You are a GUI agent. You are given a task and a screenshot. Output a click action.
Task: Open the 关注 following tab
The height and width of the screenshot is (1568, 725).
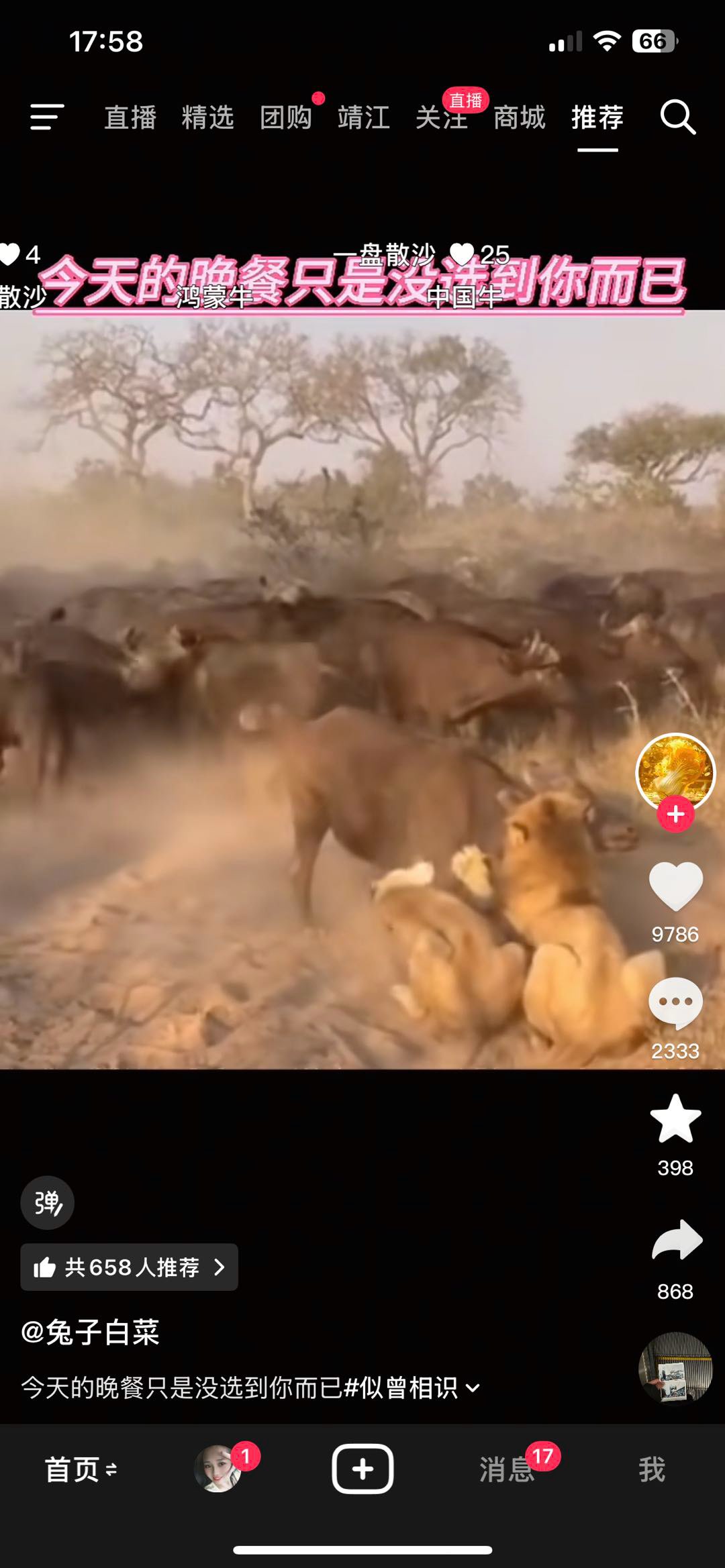(441, 119)
